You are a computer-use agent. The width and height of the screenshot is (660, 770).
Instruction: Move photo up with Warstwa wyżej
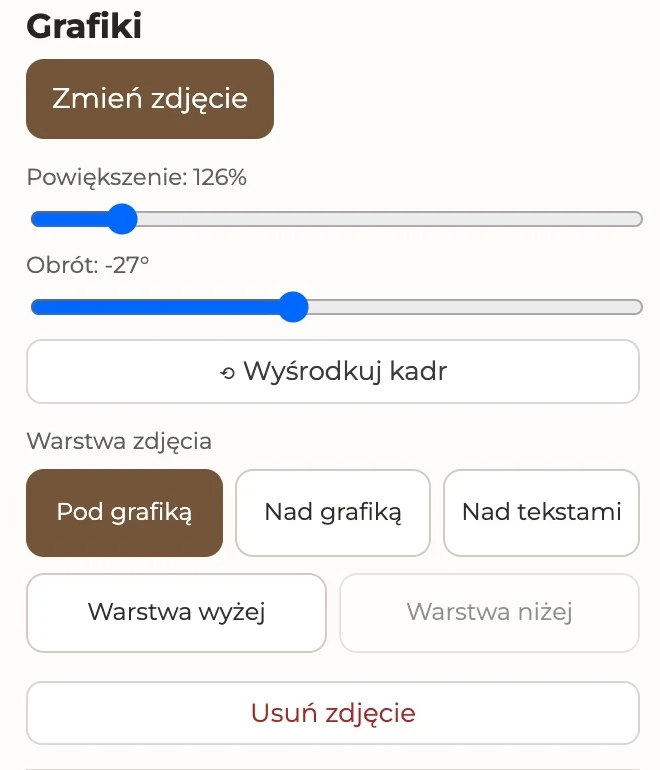pos(176,613)
